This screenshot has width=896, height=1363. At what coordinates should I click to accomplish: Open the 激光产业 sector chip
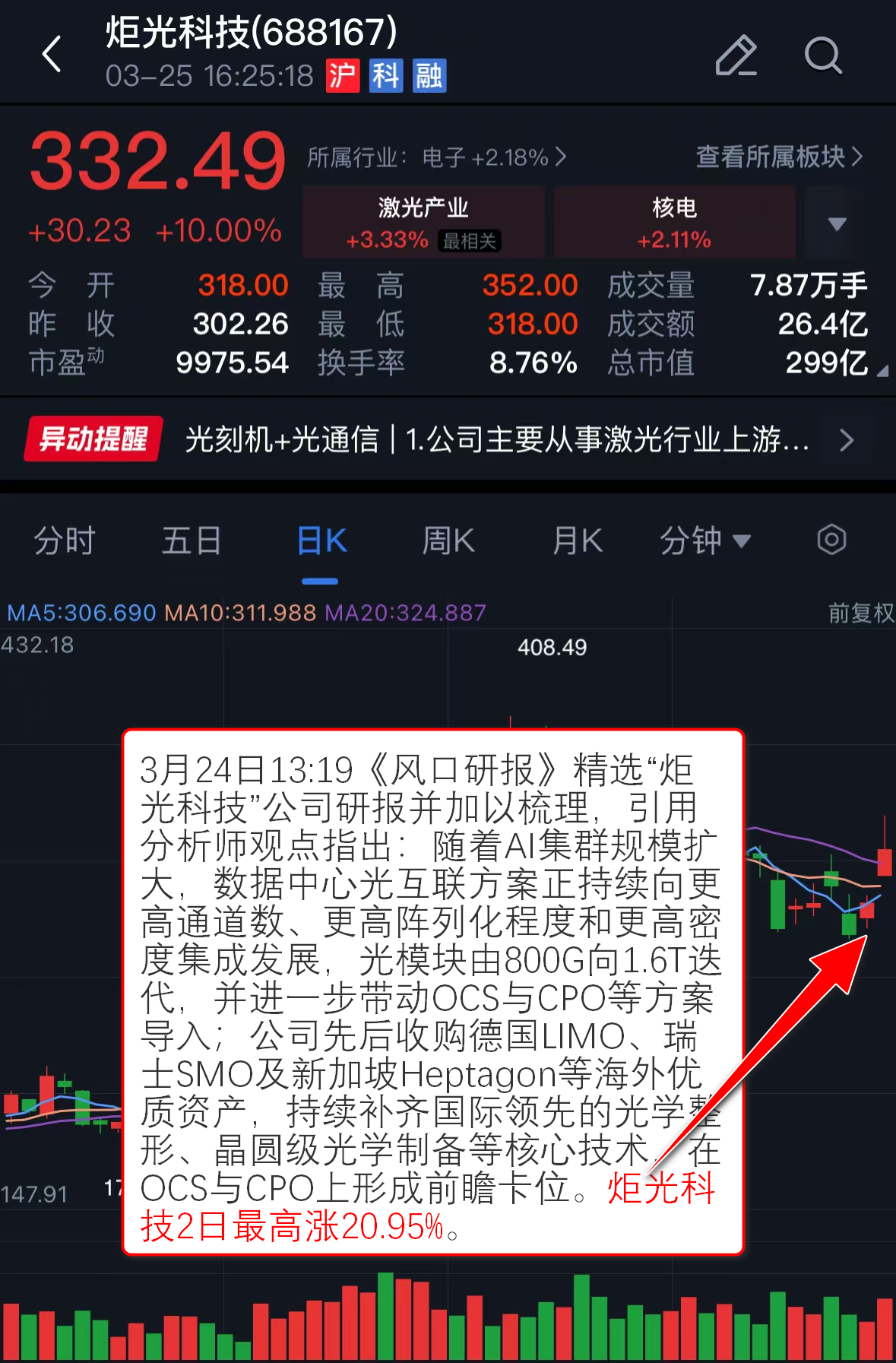coord(423,222)
